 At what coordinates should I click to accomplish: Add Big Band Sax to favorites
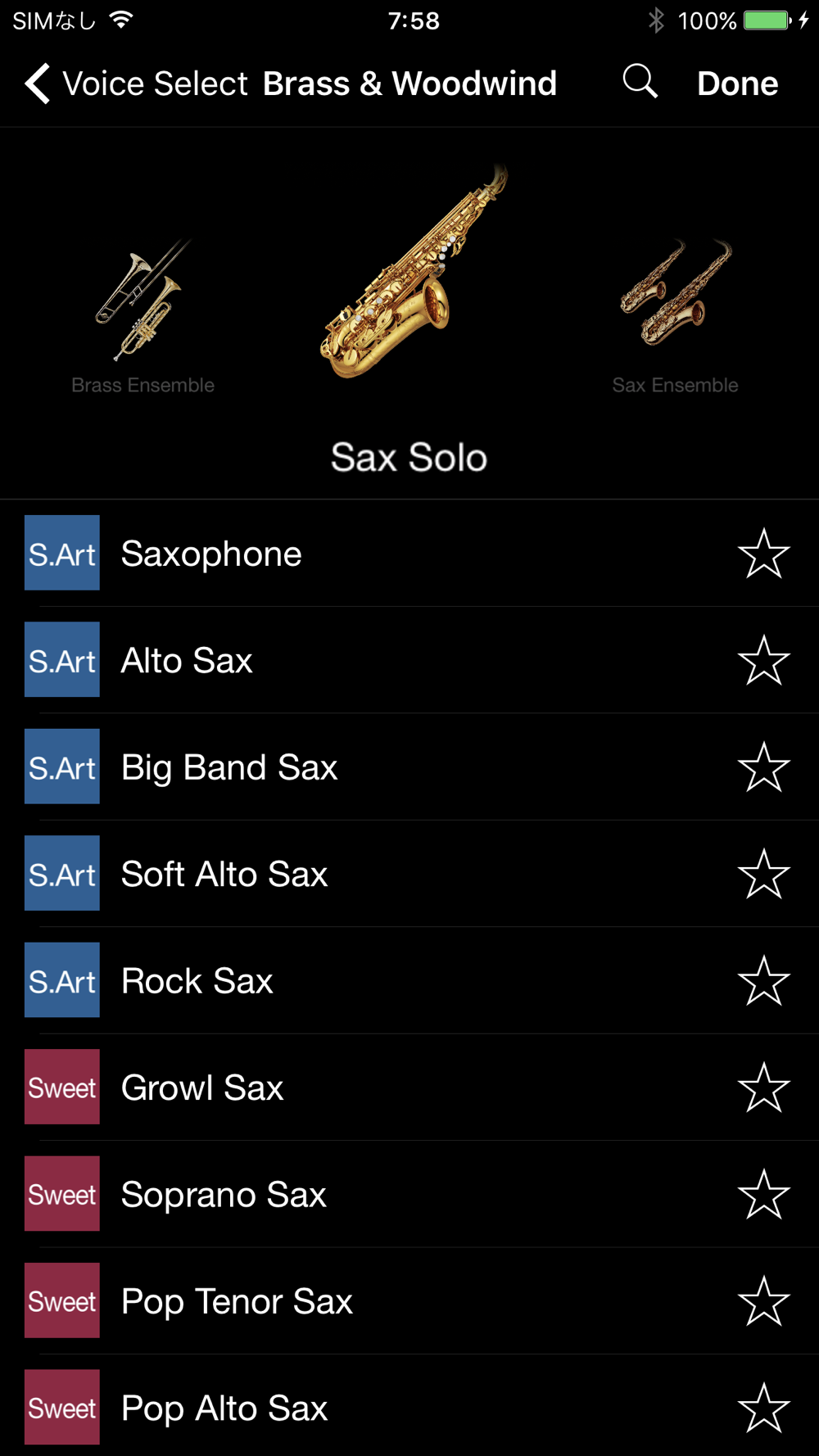click(x=763, y=767)
